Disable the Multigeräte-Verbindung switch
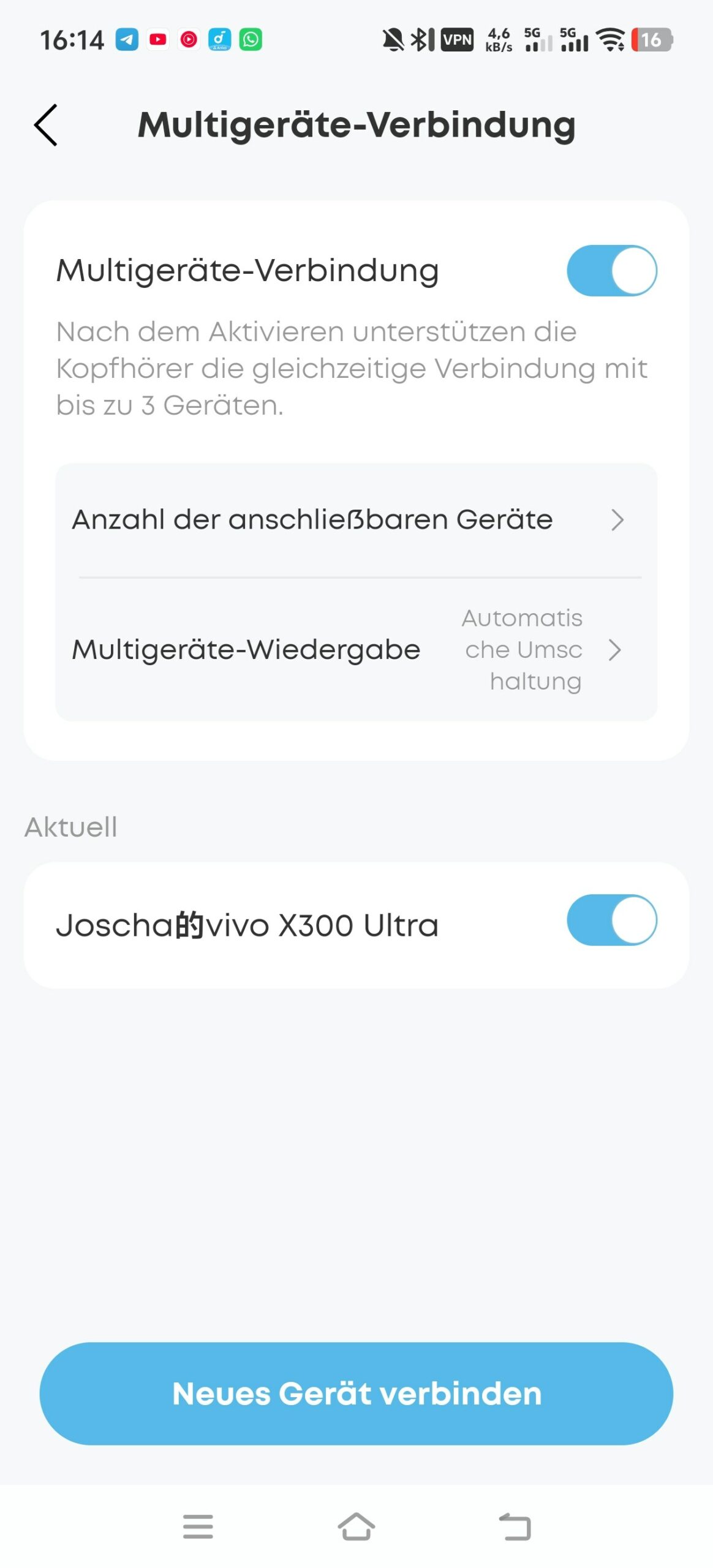 611,271
